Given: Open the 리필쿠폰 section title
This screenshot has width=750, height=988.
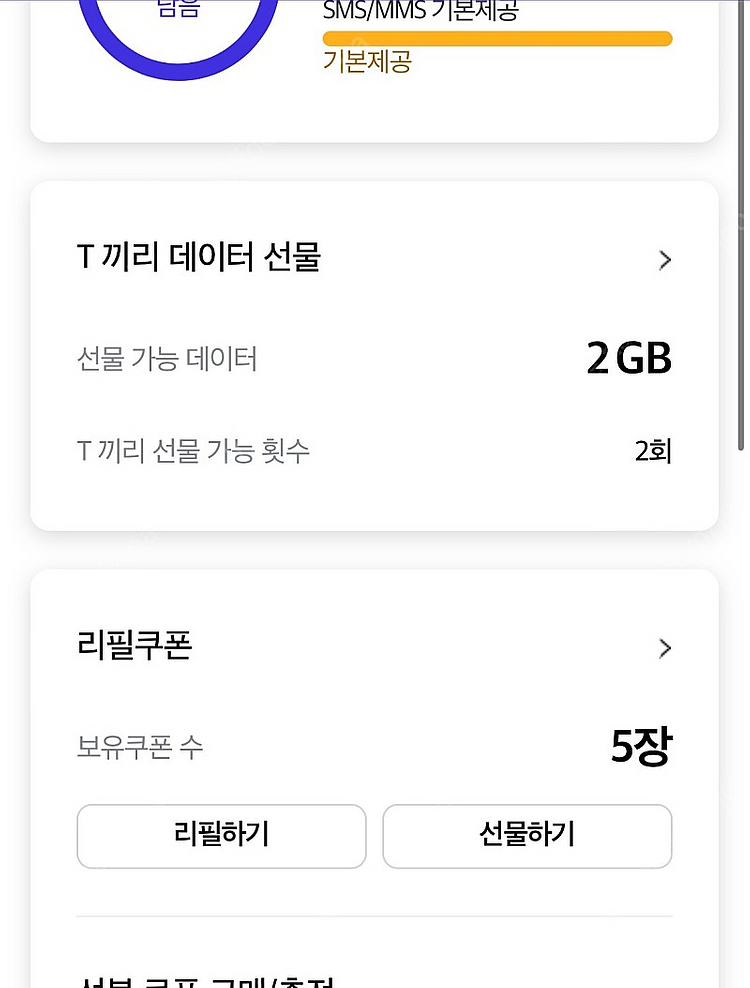Looking at the screenshot, I should (x=136, y=647).
